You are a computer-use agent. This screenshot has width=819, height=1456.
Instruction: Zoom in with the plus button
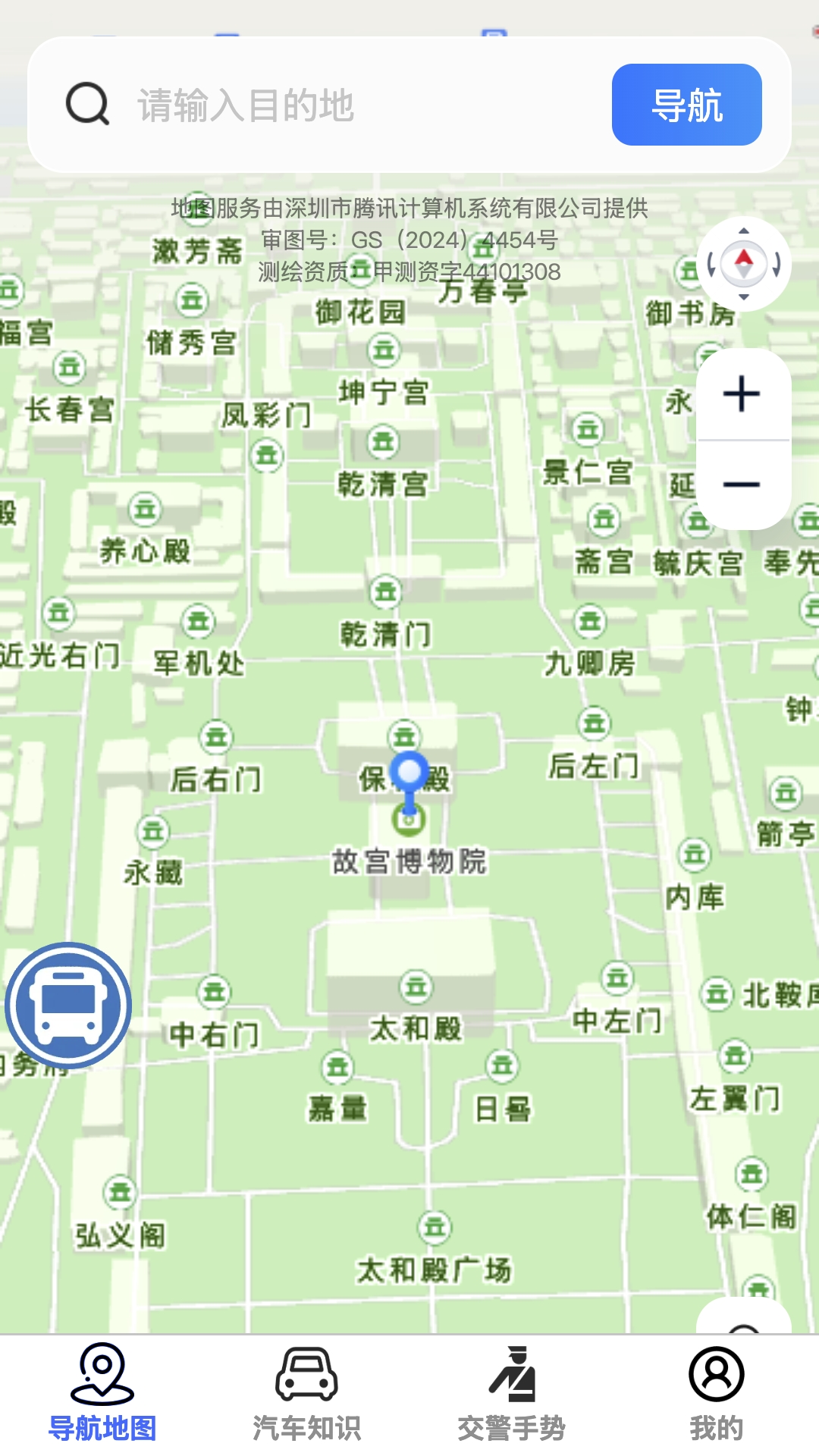tap(742, 394)
